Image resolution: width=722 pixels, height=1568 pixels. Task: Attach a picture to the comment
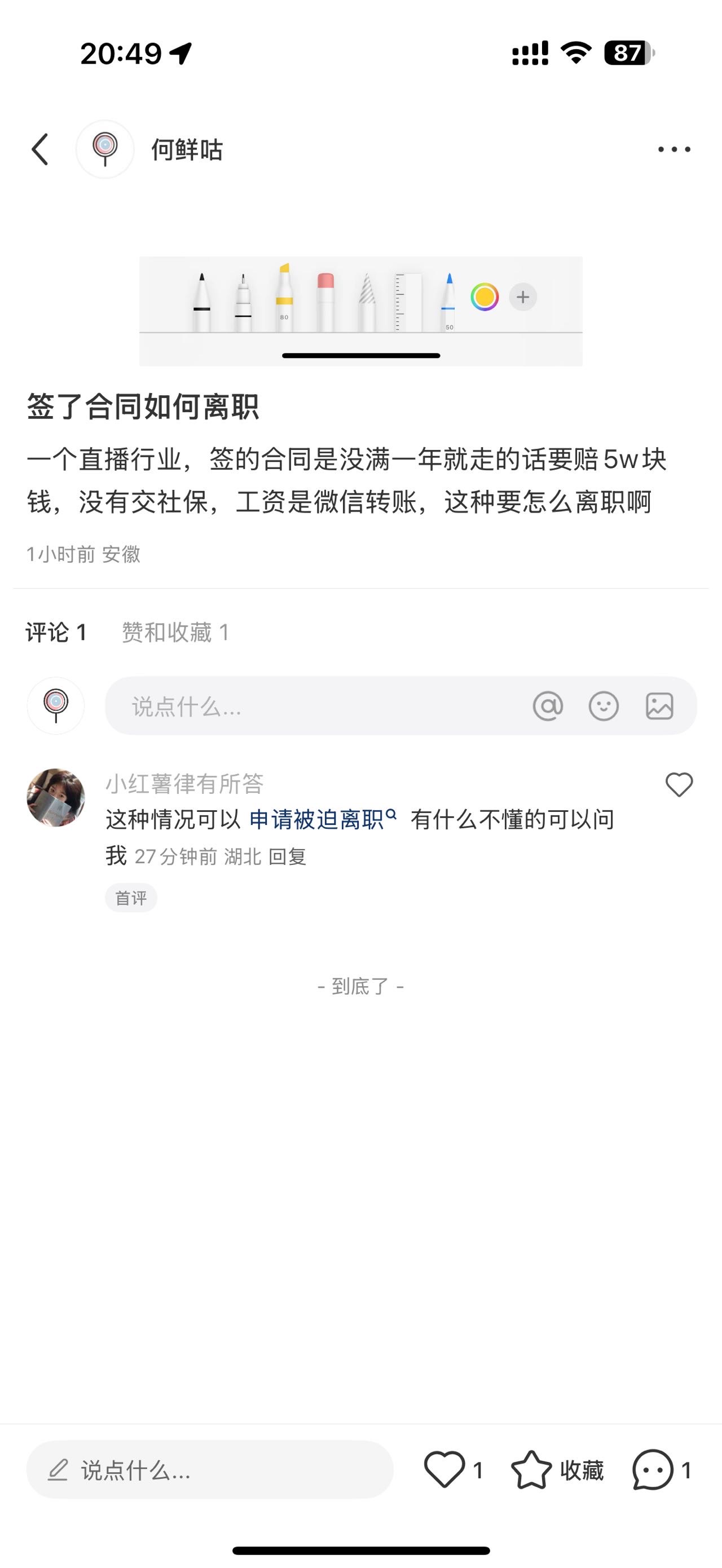point(659,706)
